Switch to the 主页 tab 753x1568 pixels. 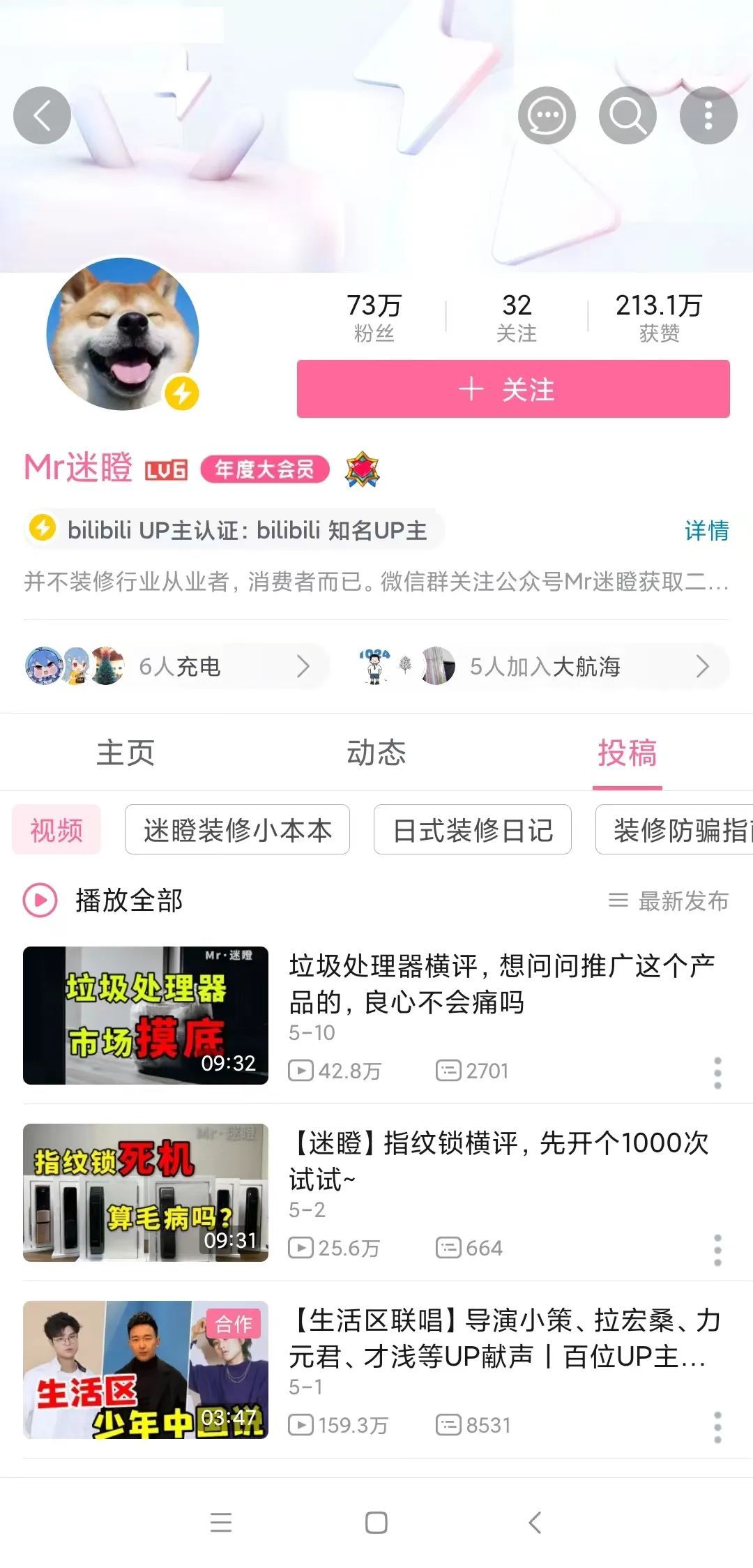[x=125, y=753]
